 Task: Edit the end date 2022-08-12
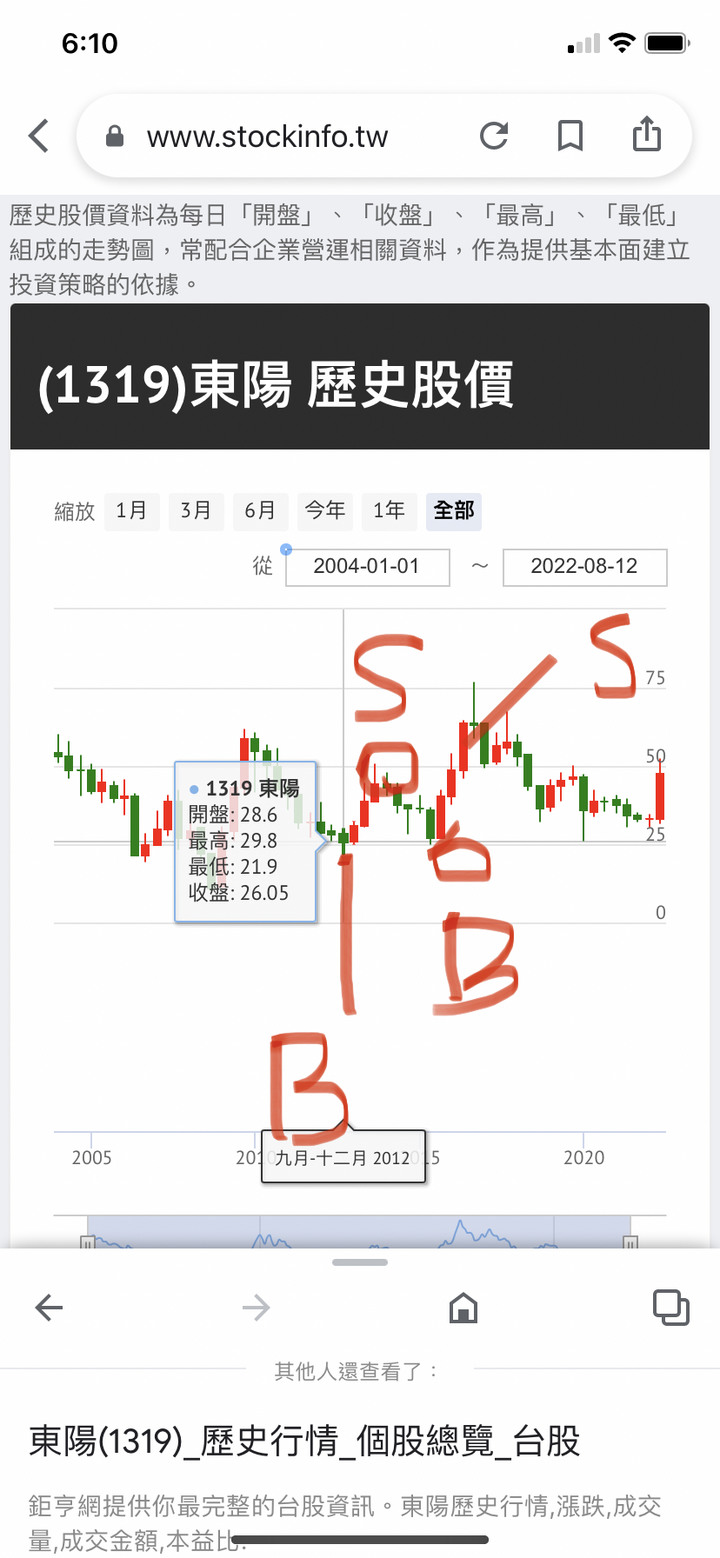point(584,567)
